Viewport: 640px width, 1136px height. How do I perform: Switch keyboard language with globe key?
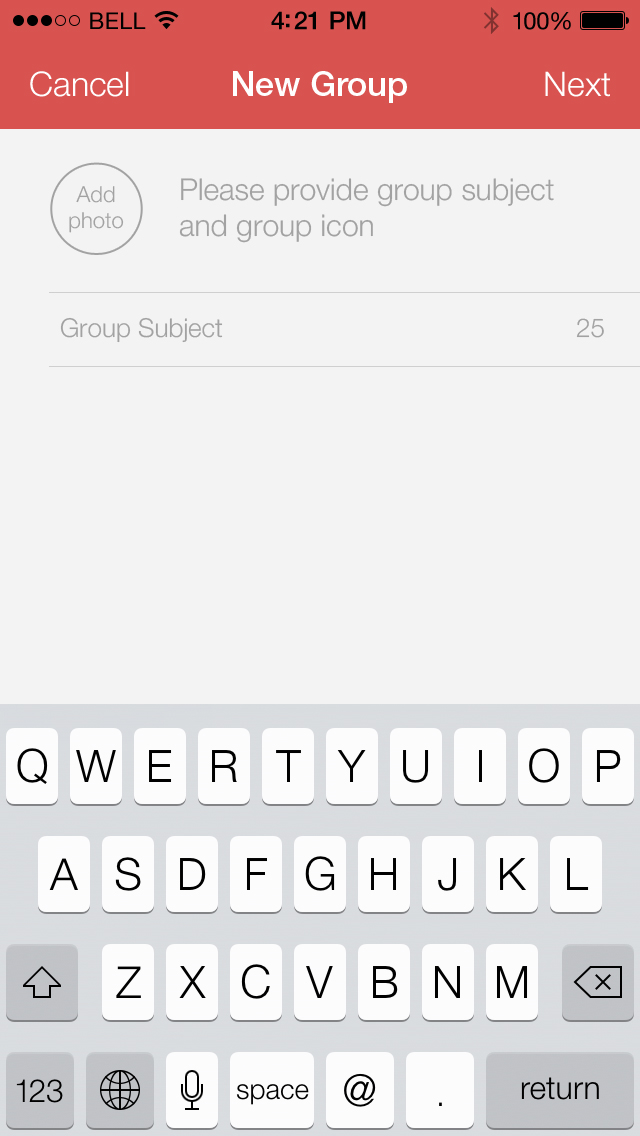pyautogui.click(x=120, y=1090)
